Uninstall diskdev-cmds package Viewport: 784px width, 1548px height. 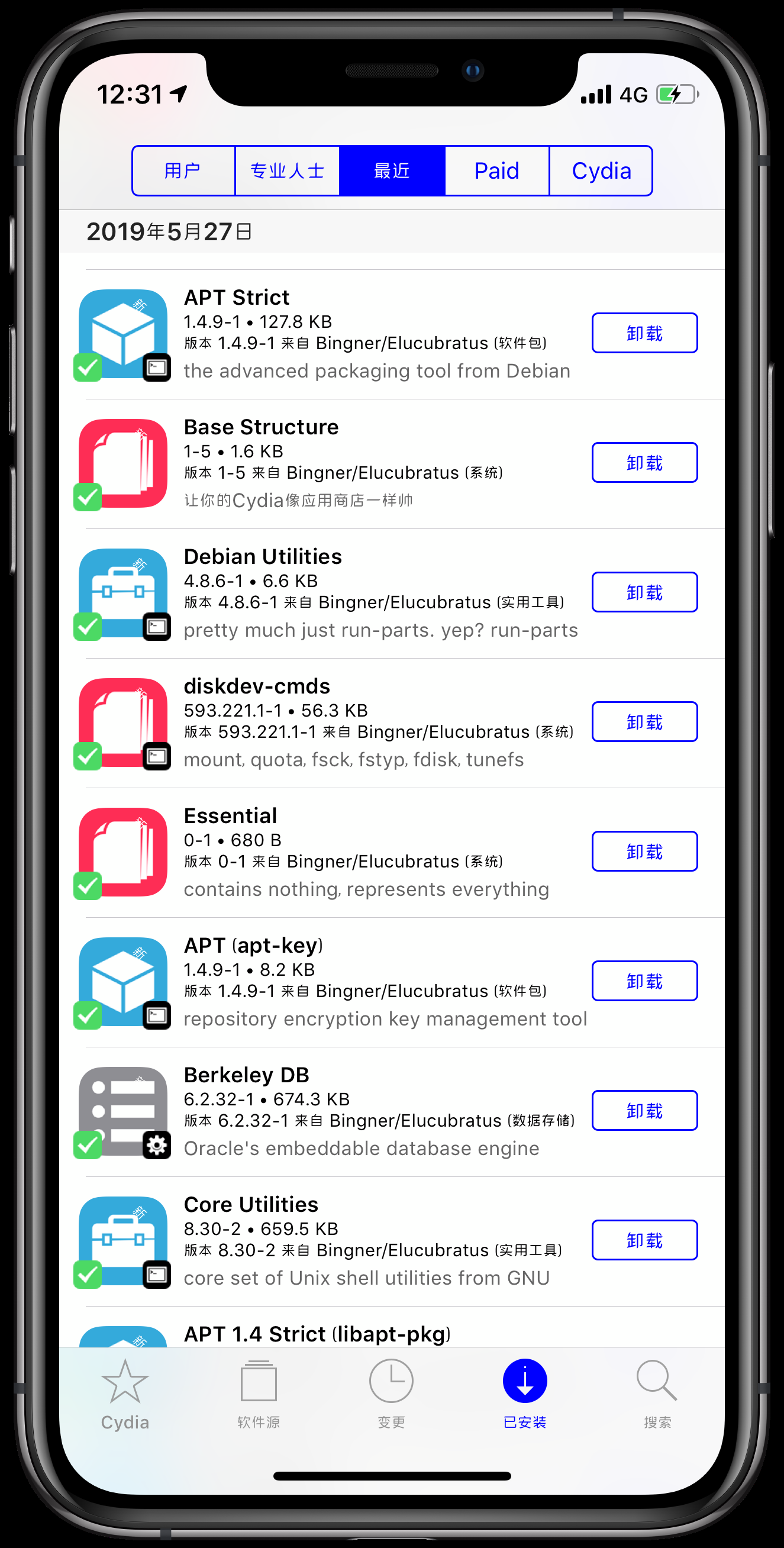pyautogui.click(x=644, y=722)
